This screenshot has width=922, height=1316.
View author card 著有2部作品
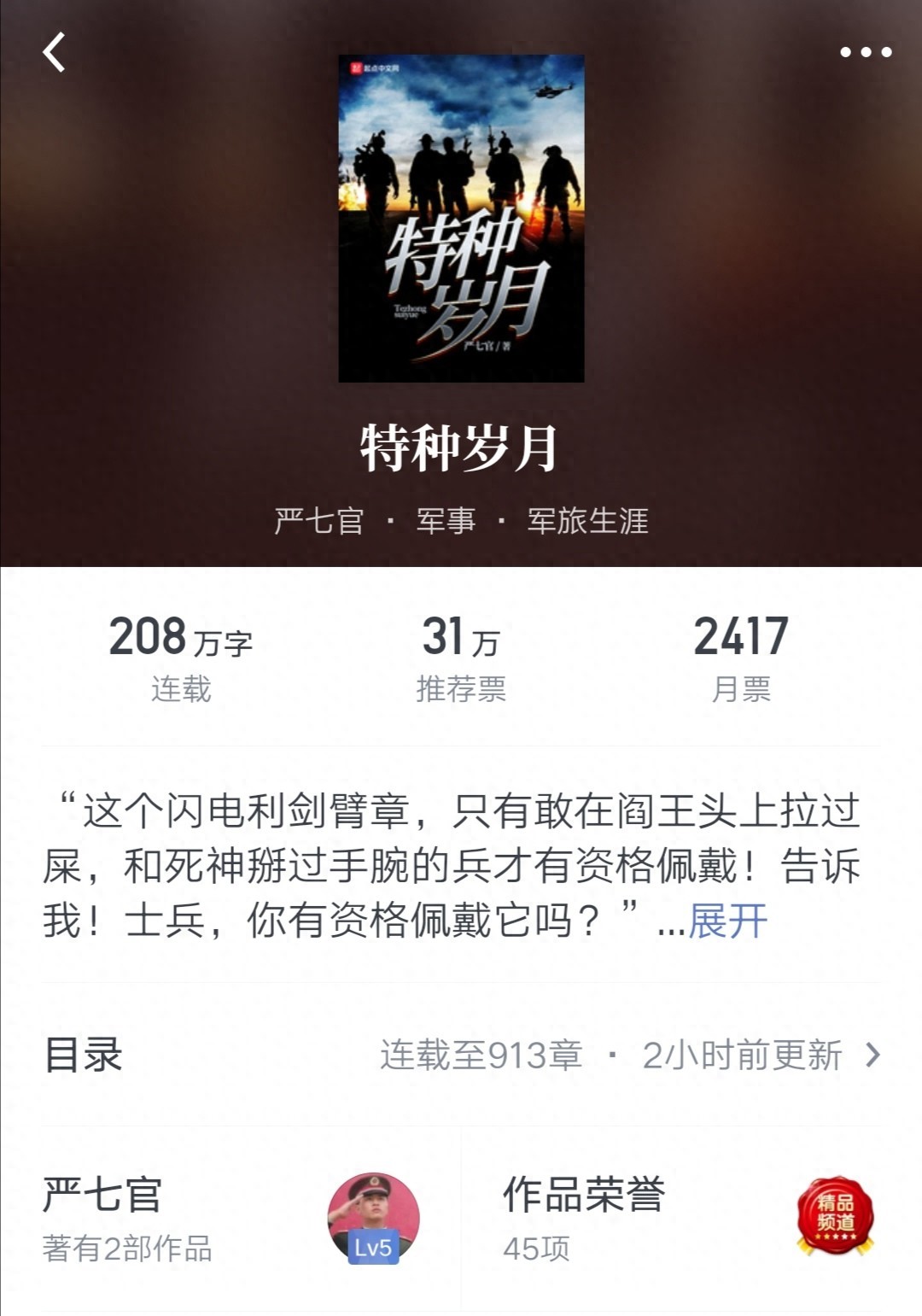[230, 1219]
